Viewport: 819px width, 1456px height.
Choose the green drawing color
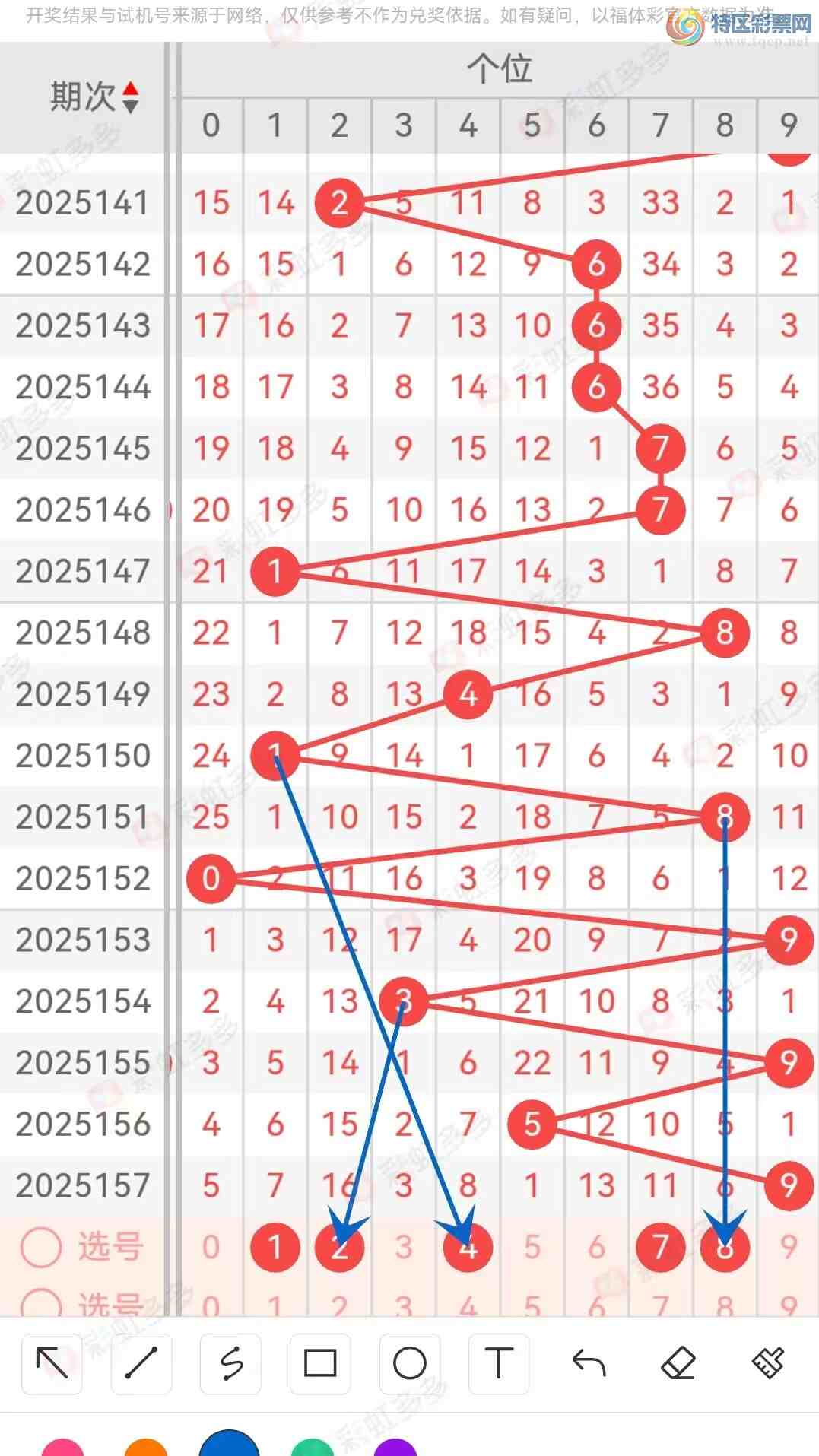(x=313, y=1448)
